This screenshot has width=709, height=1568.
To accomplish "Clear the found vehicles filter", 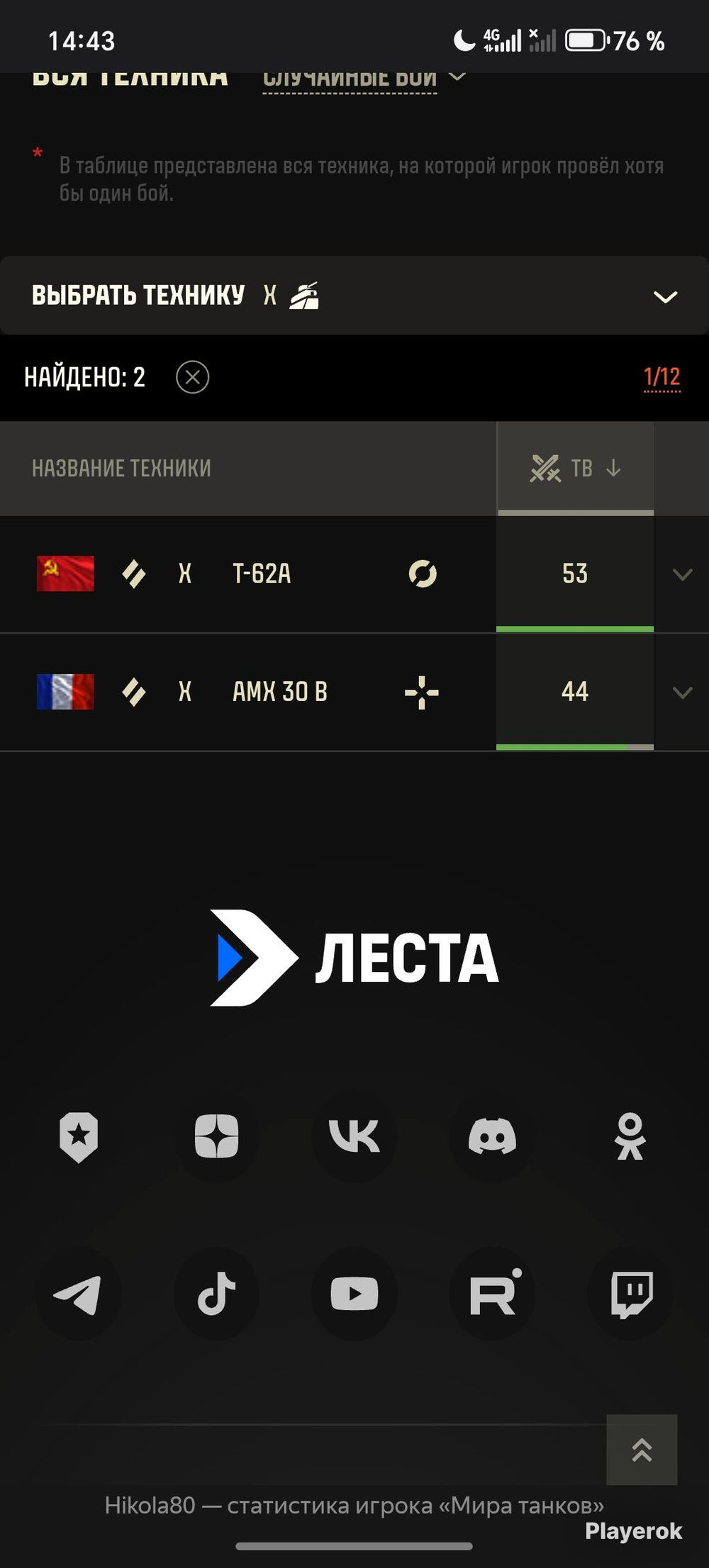I will [192, 377].
